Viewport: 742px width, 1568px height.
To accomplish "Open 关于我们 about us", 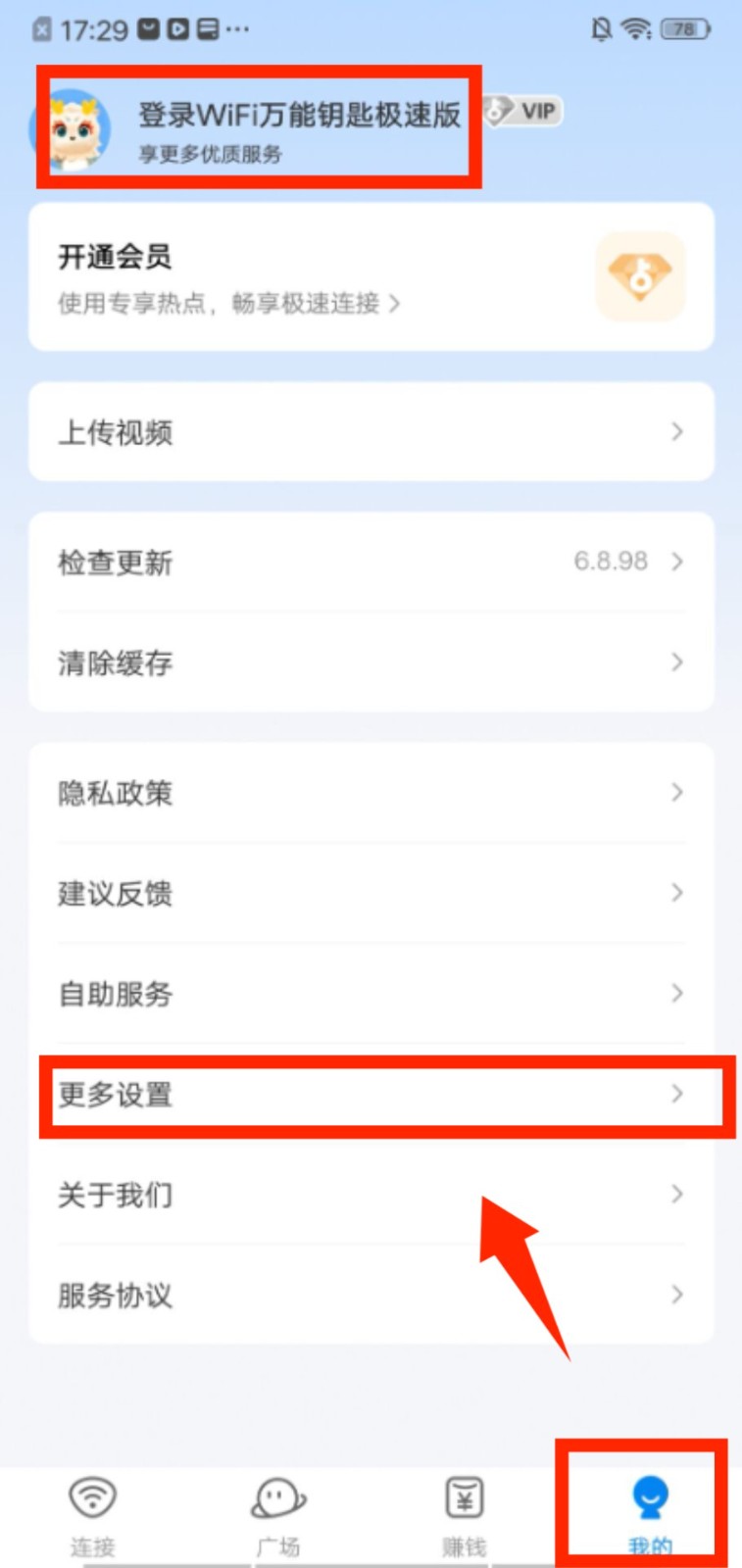I will [x=371, y=1195].
